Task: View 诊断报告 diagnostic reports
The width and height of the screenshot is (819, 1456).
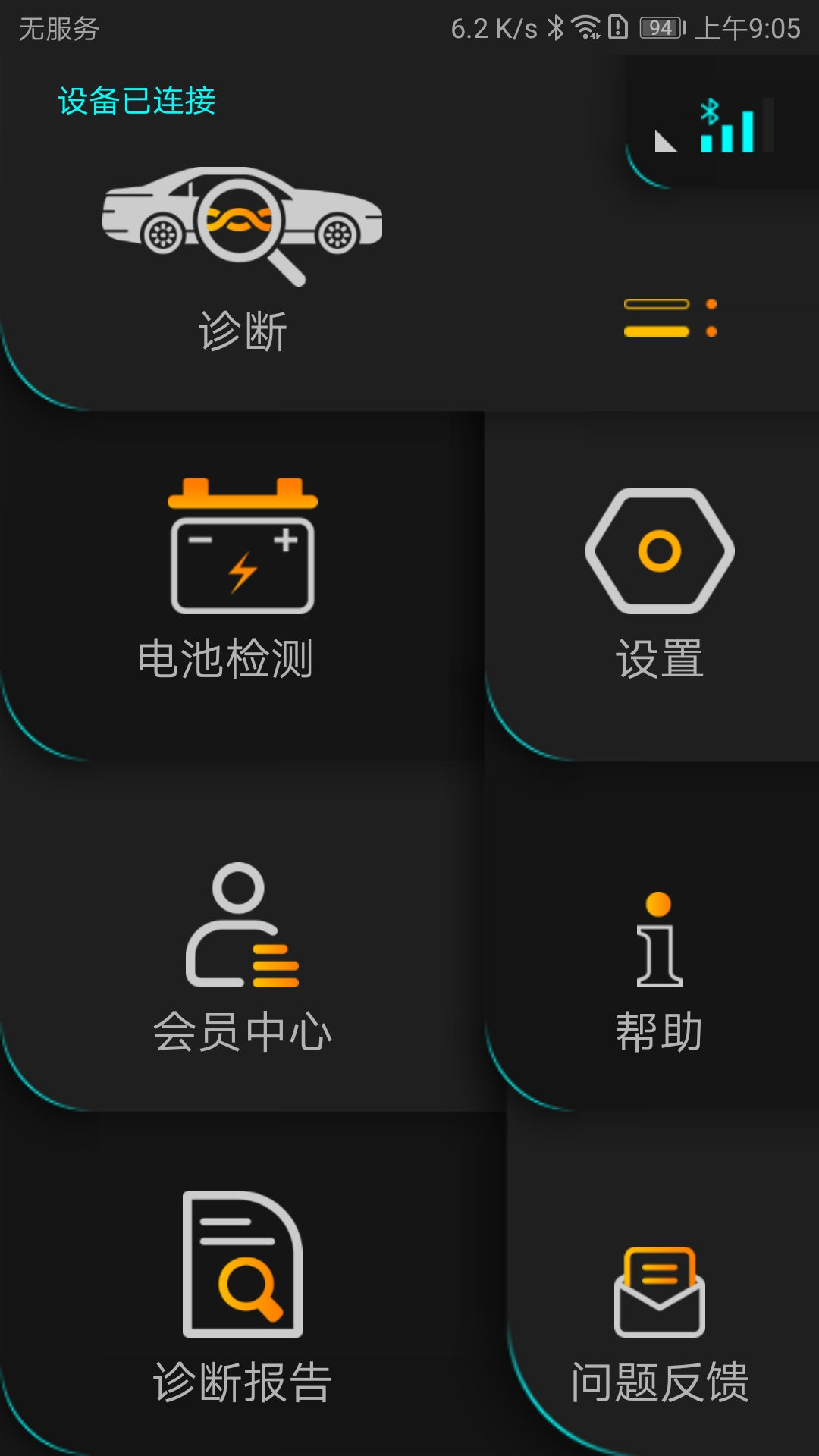Action: (x=243, y=1298)
